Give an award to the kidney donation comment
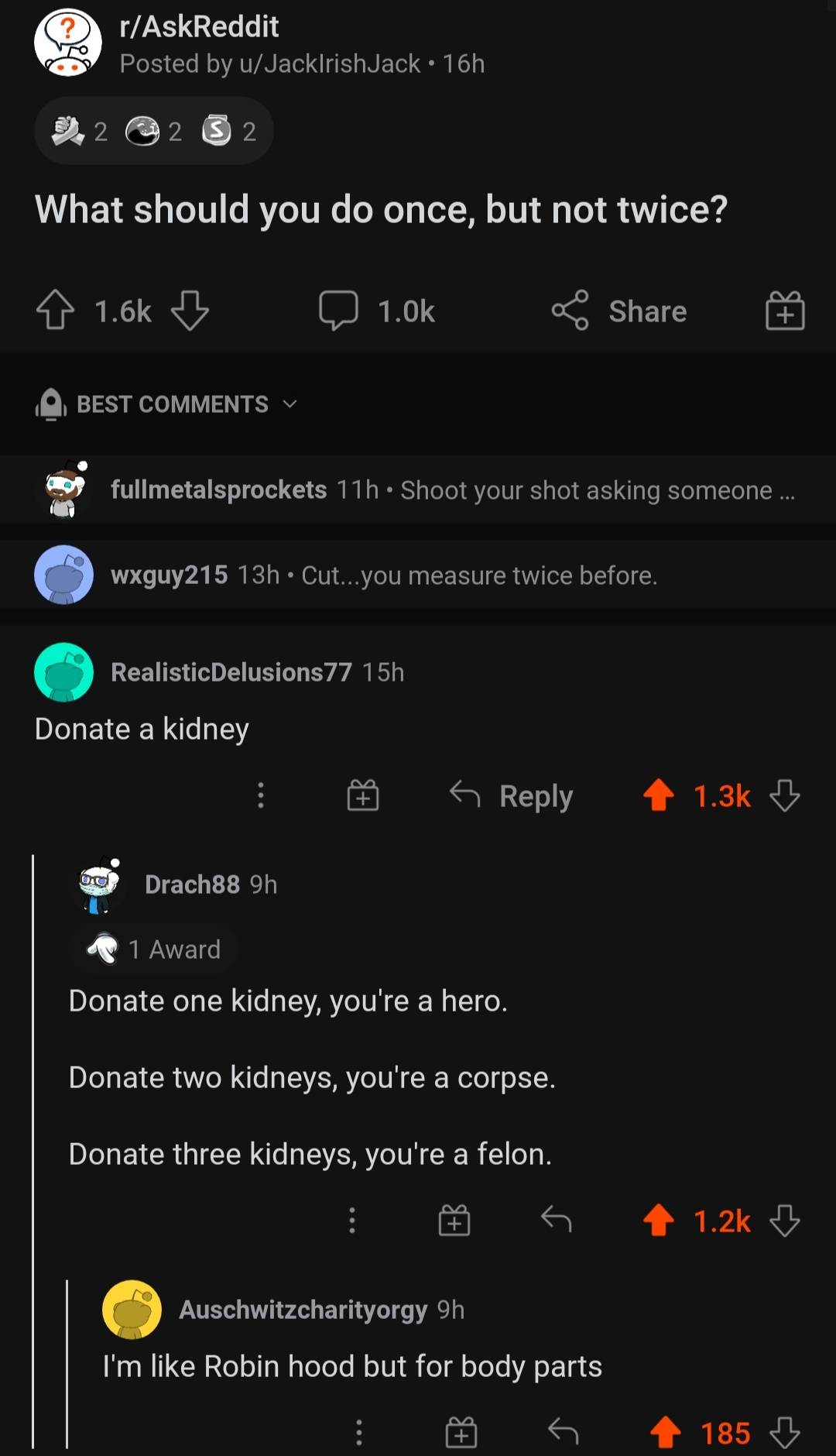This screenshot has height=1456, width=836. coord(363,795)
